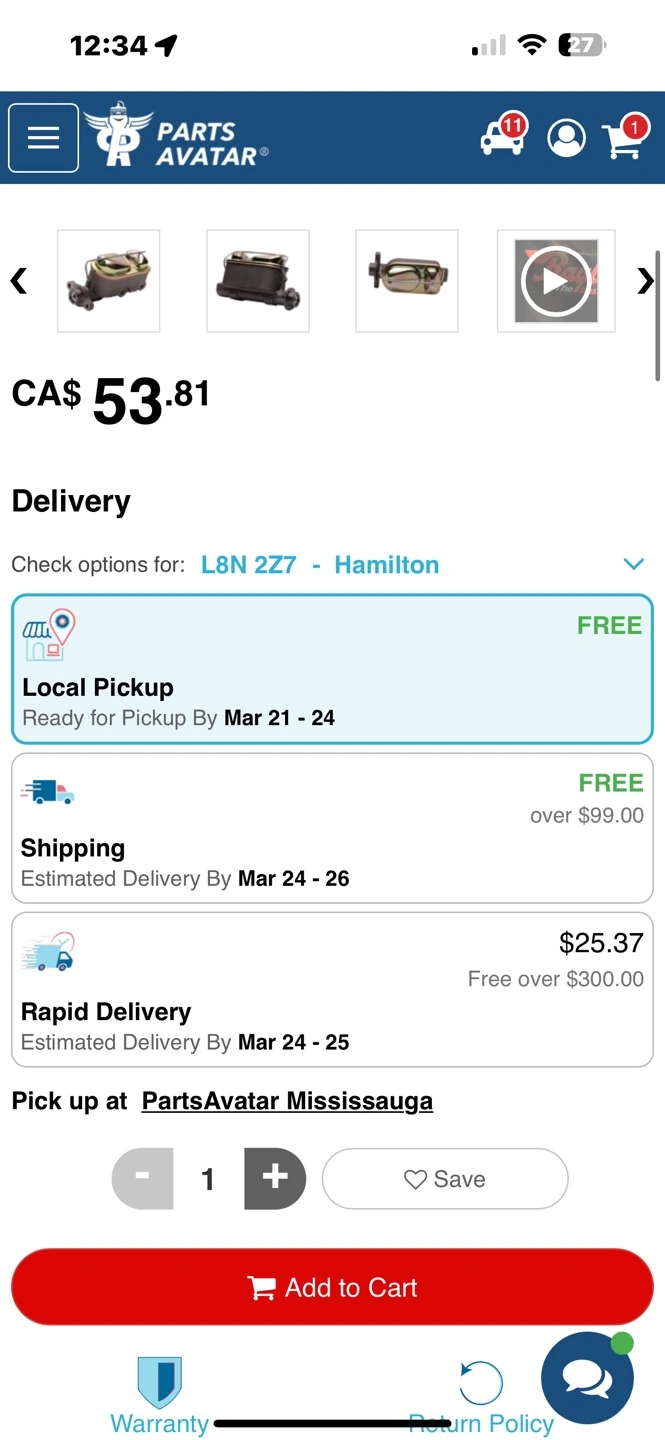
Task: View the Warranty information
Action: pyautogui.click(x=160, y=1396)
